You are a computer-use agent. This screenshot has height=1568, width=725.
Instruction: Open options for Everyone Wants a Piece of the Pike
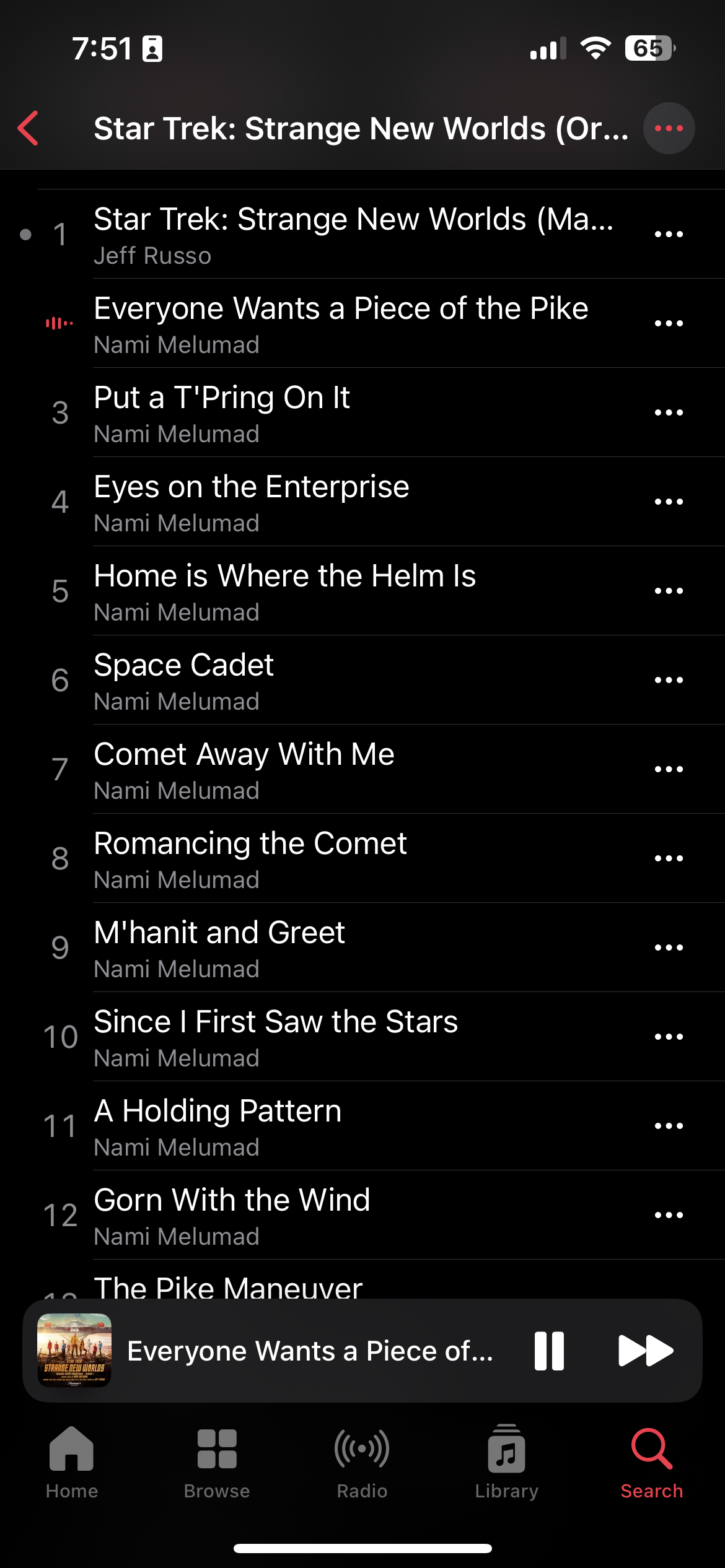(669, 323)
